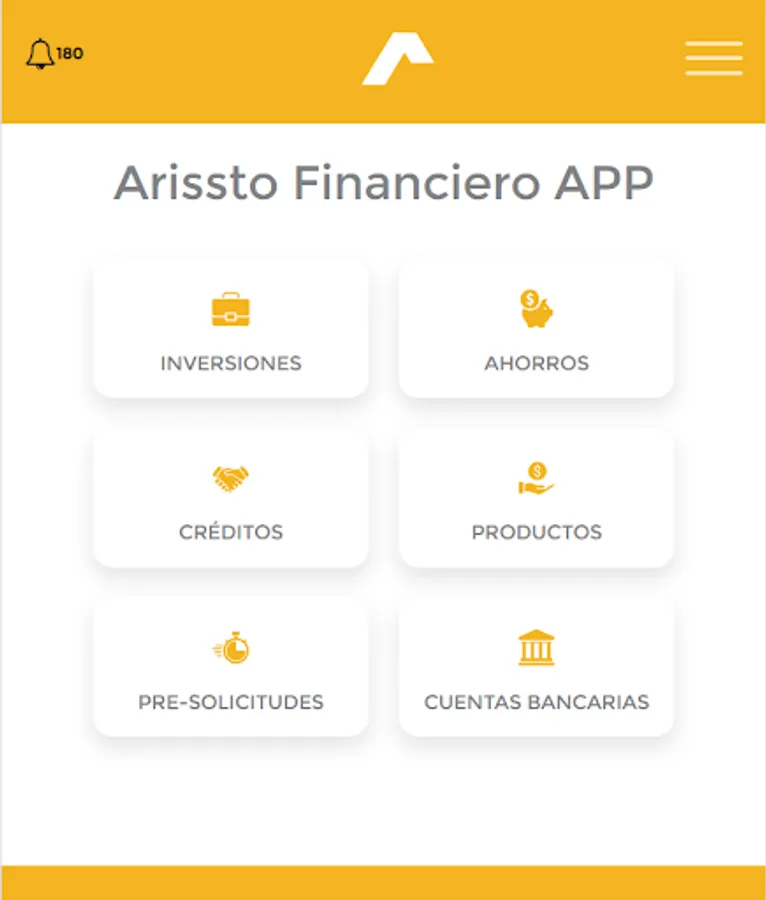
Task: Open the hamburger menu
Action: 714,58
